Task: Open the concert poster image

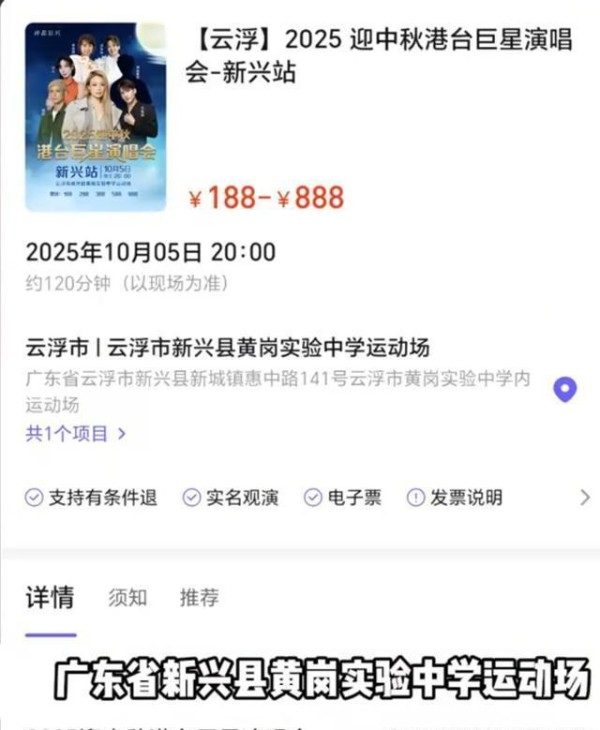Action: point(96,117)
